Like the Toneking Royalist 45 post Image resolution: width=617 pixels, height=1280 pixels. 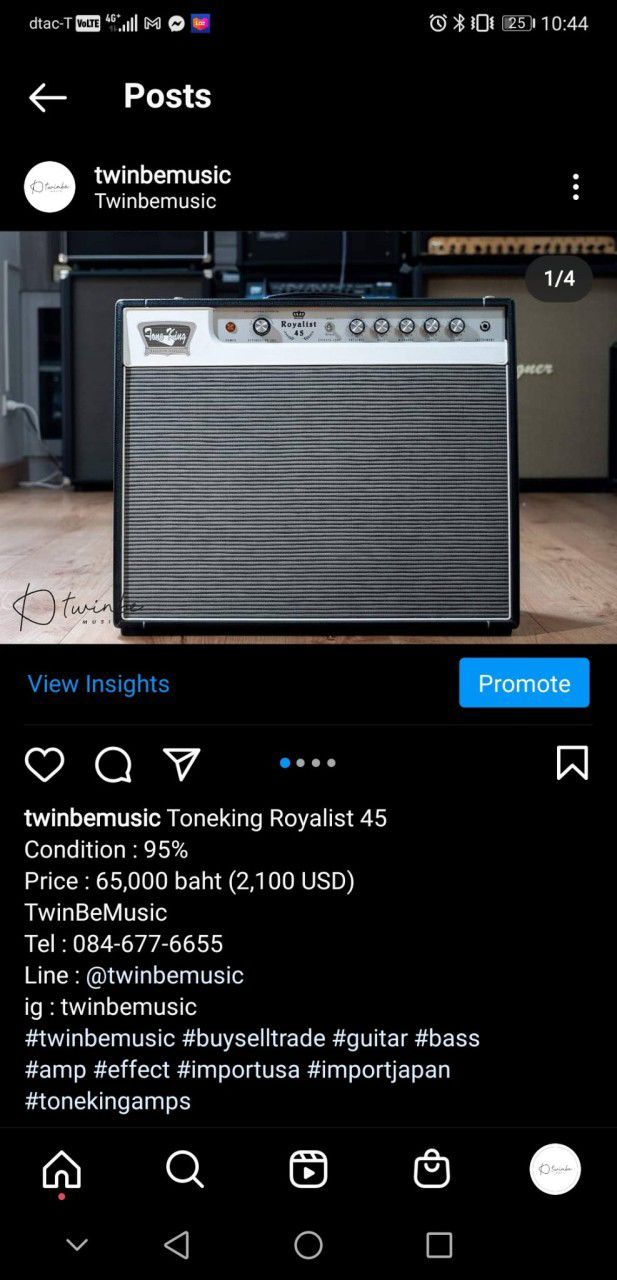click(44, 764)
